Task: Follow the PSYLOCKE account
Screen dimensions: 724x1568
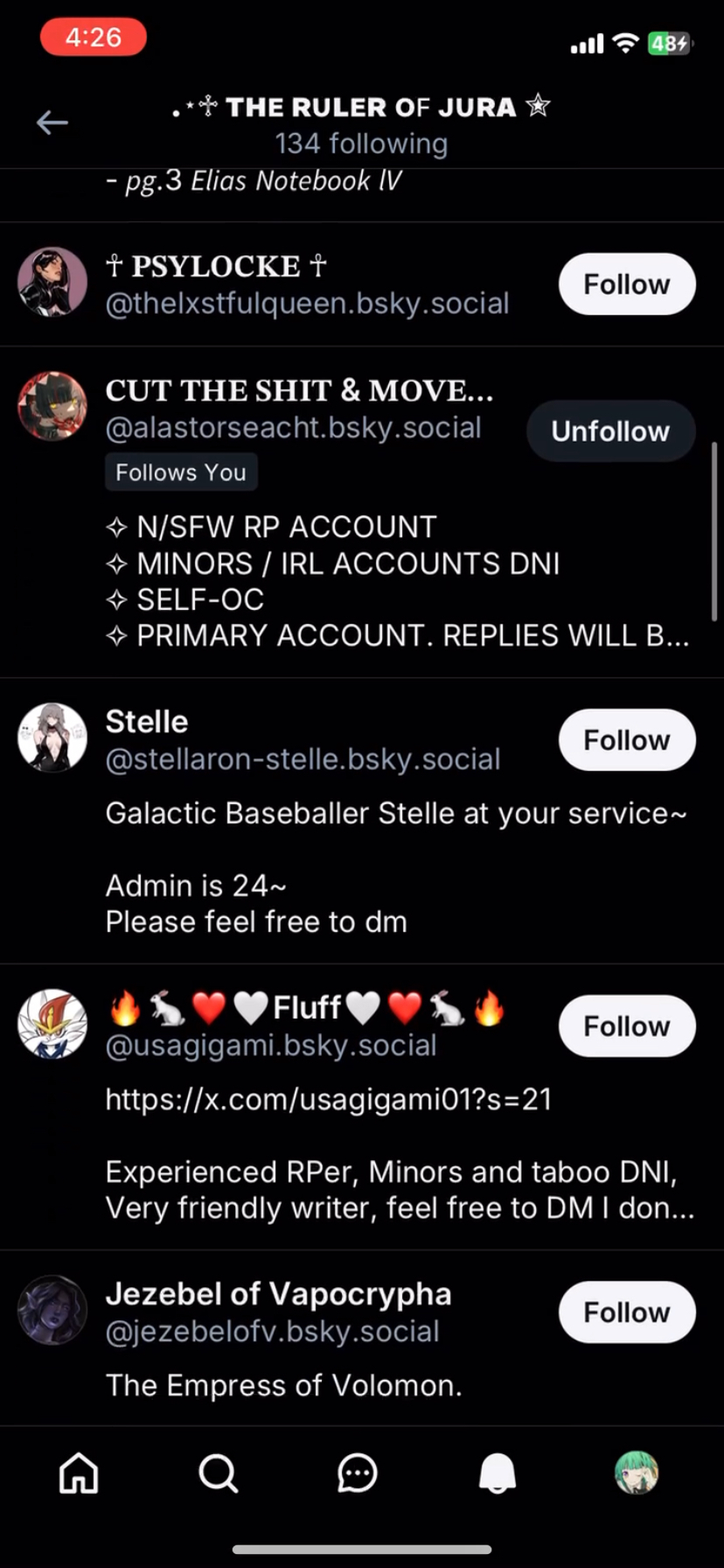Action: 626,284
